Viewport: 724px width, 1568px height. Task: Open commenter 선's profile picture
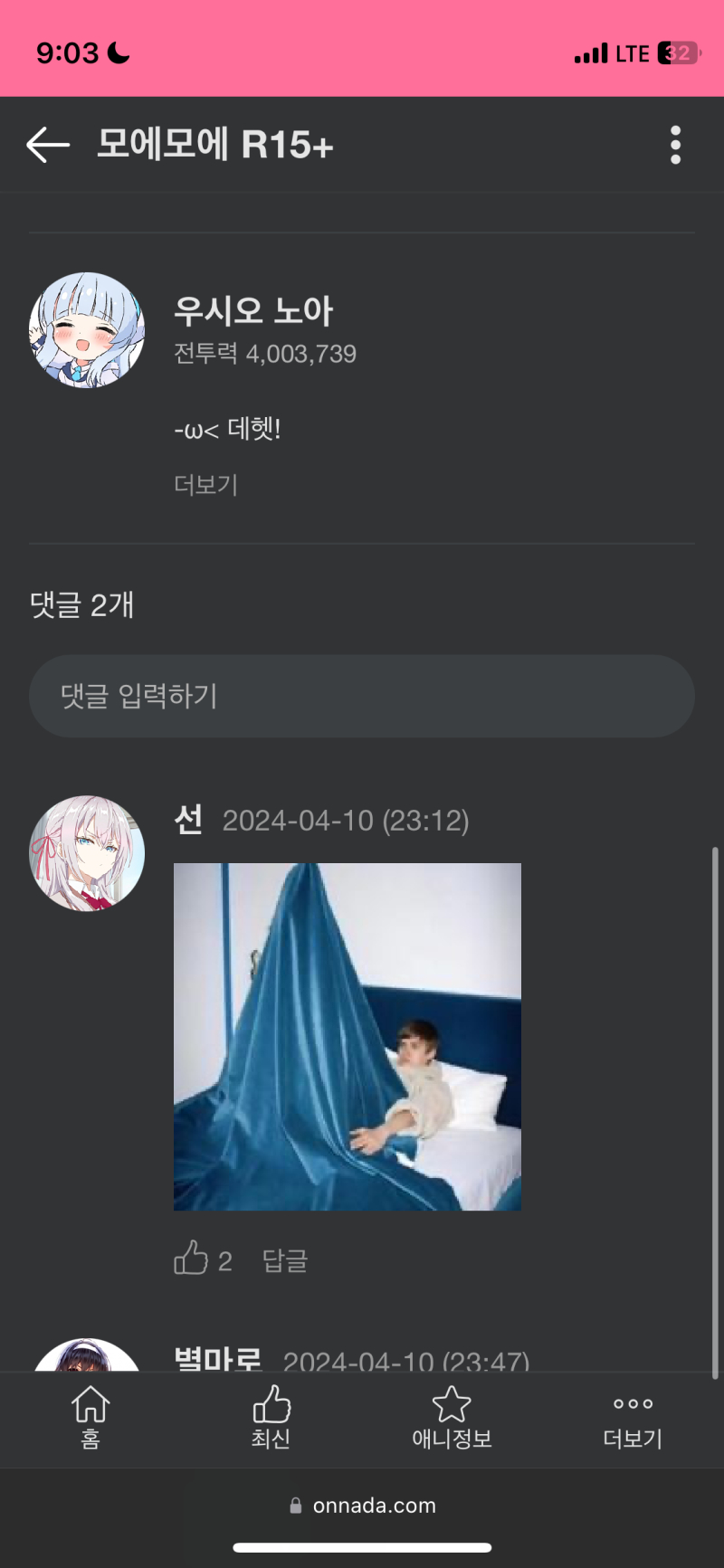pyautogui.click(x=87, y=853)
